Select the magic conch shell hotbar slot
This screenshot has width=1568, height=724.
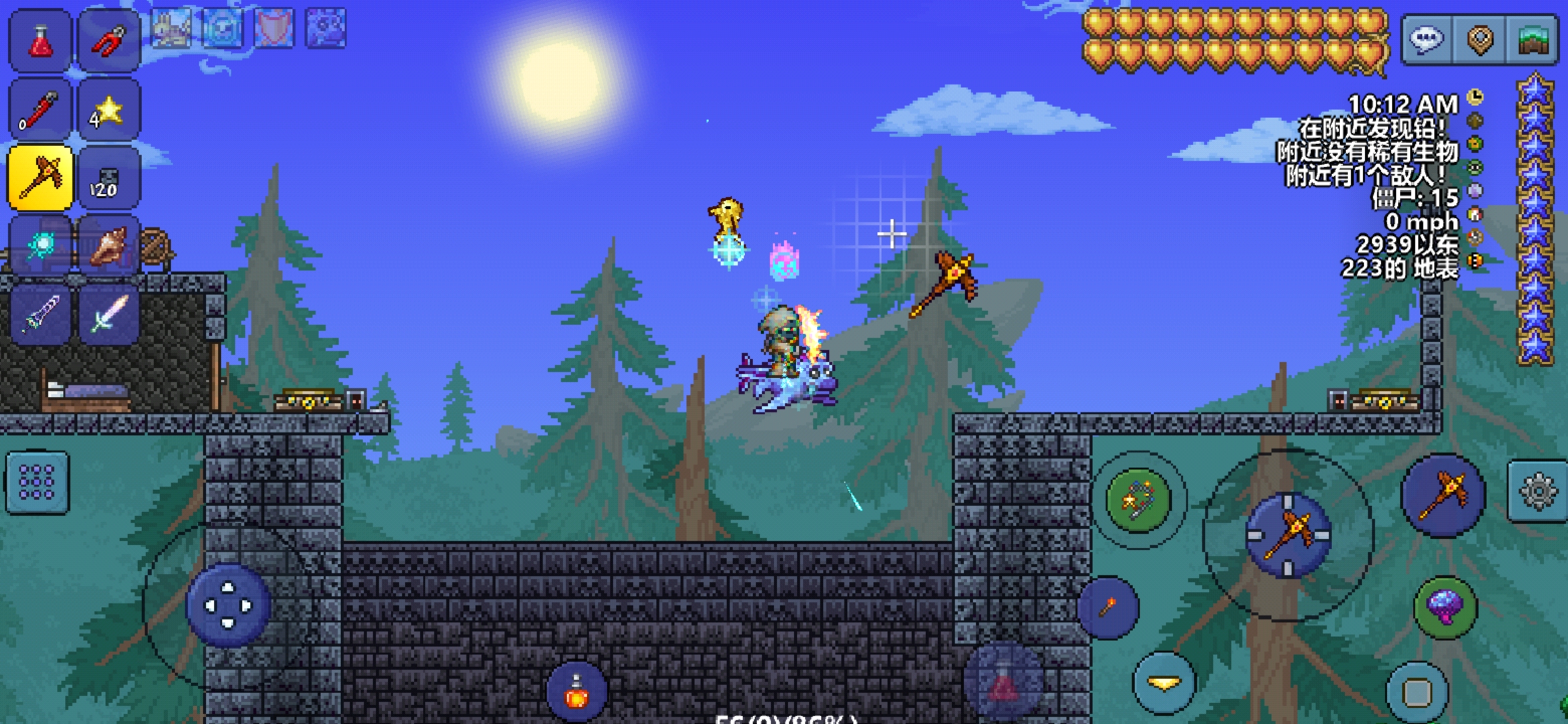tap(109, 247)
